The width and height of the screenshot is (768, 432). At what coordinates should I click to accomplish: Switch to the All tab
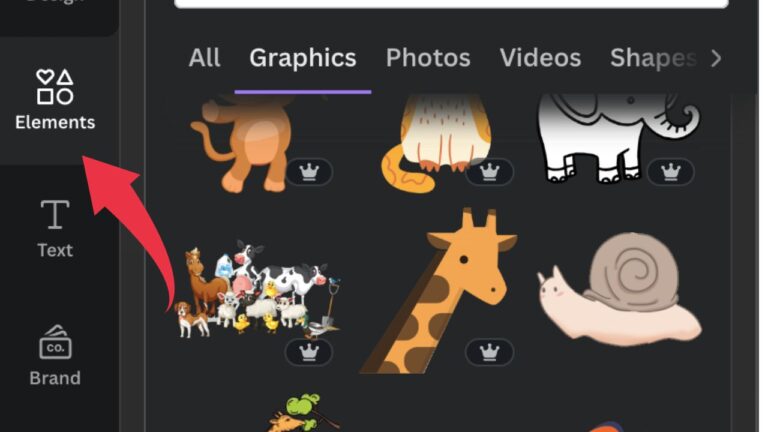204,58
